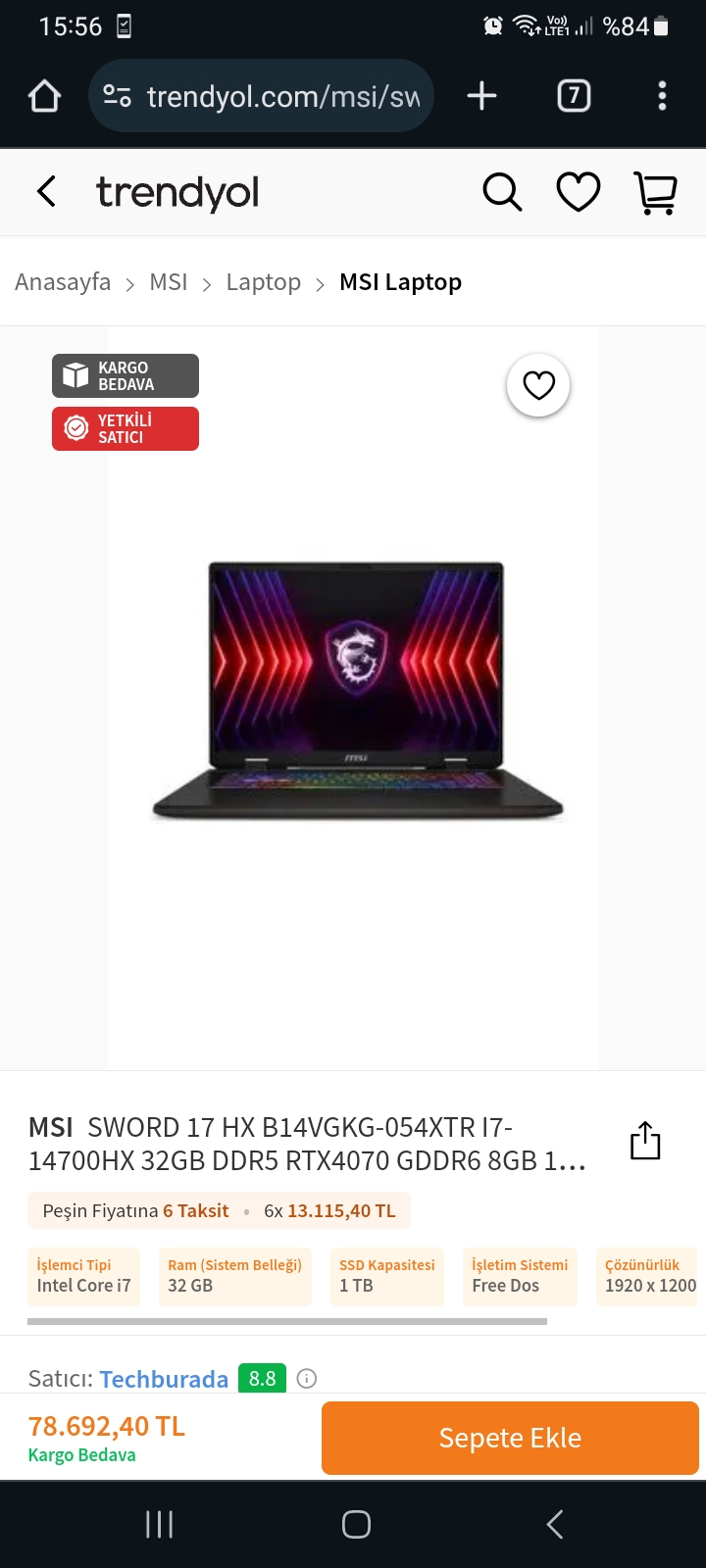Add this laptop to favorites
This screenshot has width=706, height=1568.
538,385
